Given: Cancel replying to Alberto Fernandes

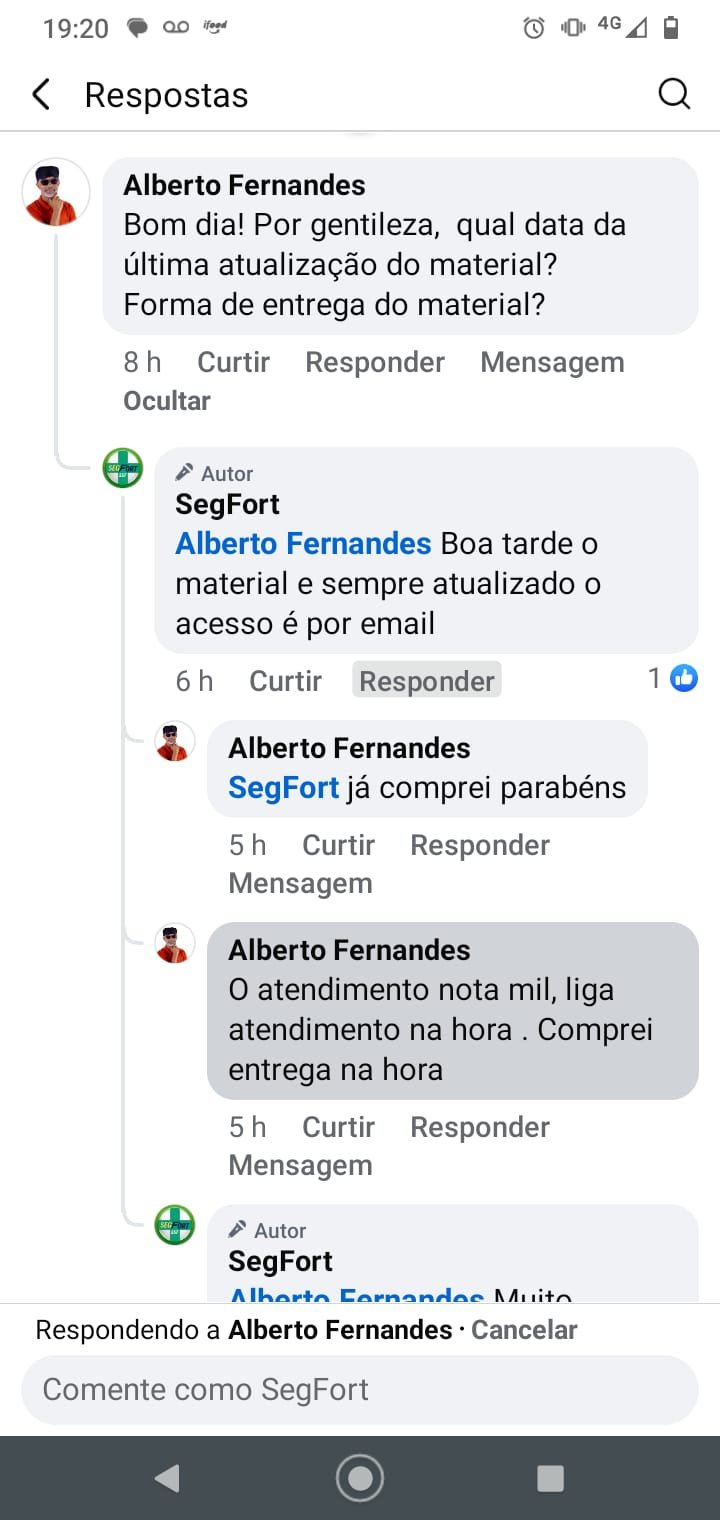Looking at the screenshot, I should tap(524, 1330).
